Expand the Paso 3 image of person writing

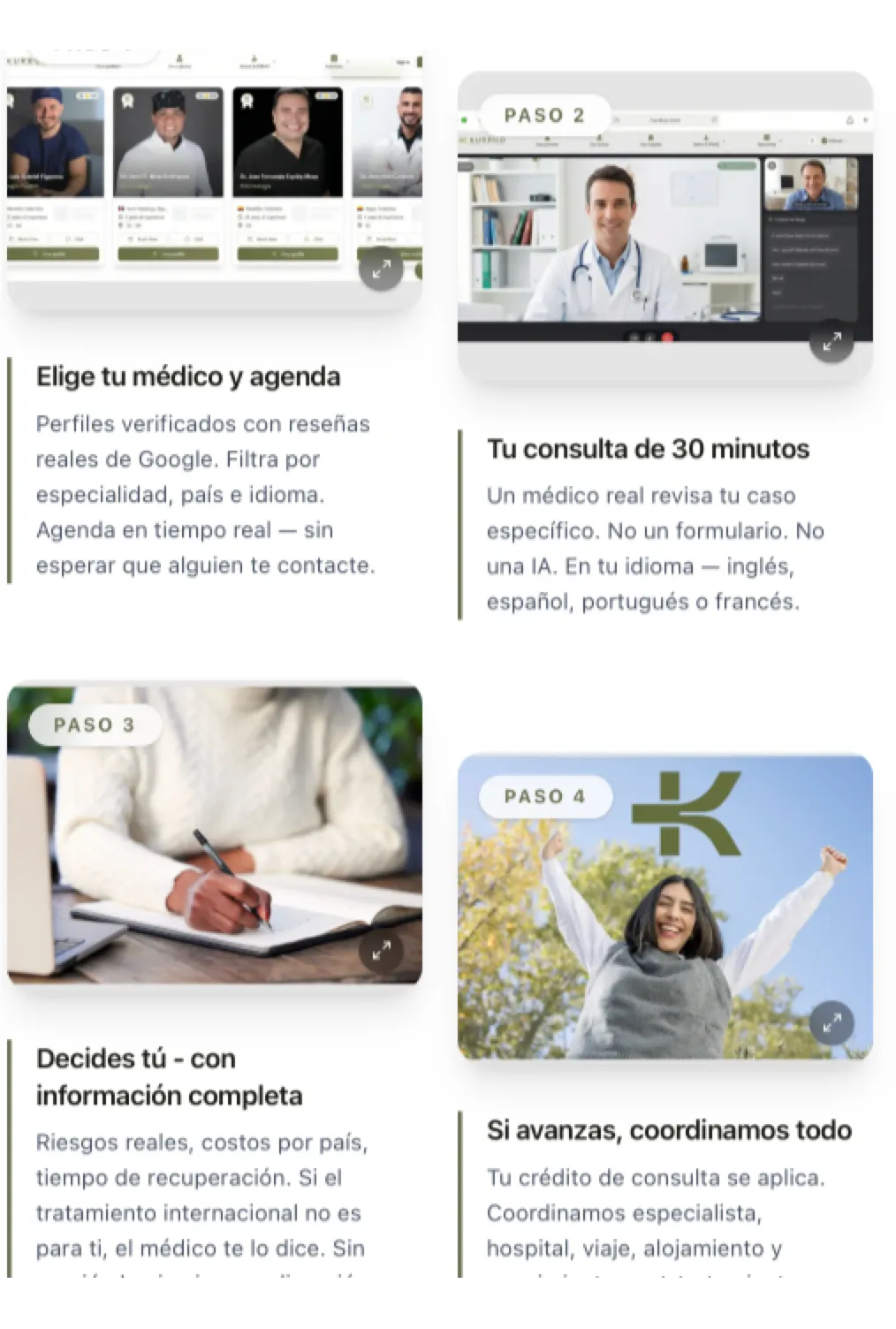[x=381, y=951]
